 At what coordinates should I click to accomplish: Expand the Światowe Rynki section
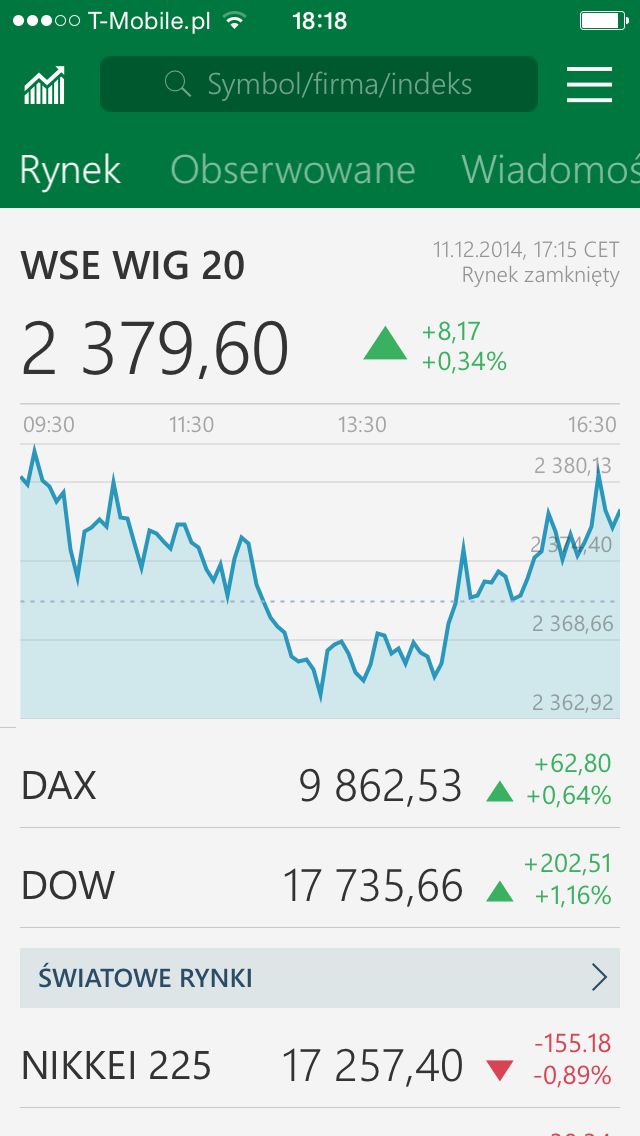tap(320, 978)
